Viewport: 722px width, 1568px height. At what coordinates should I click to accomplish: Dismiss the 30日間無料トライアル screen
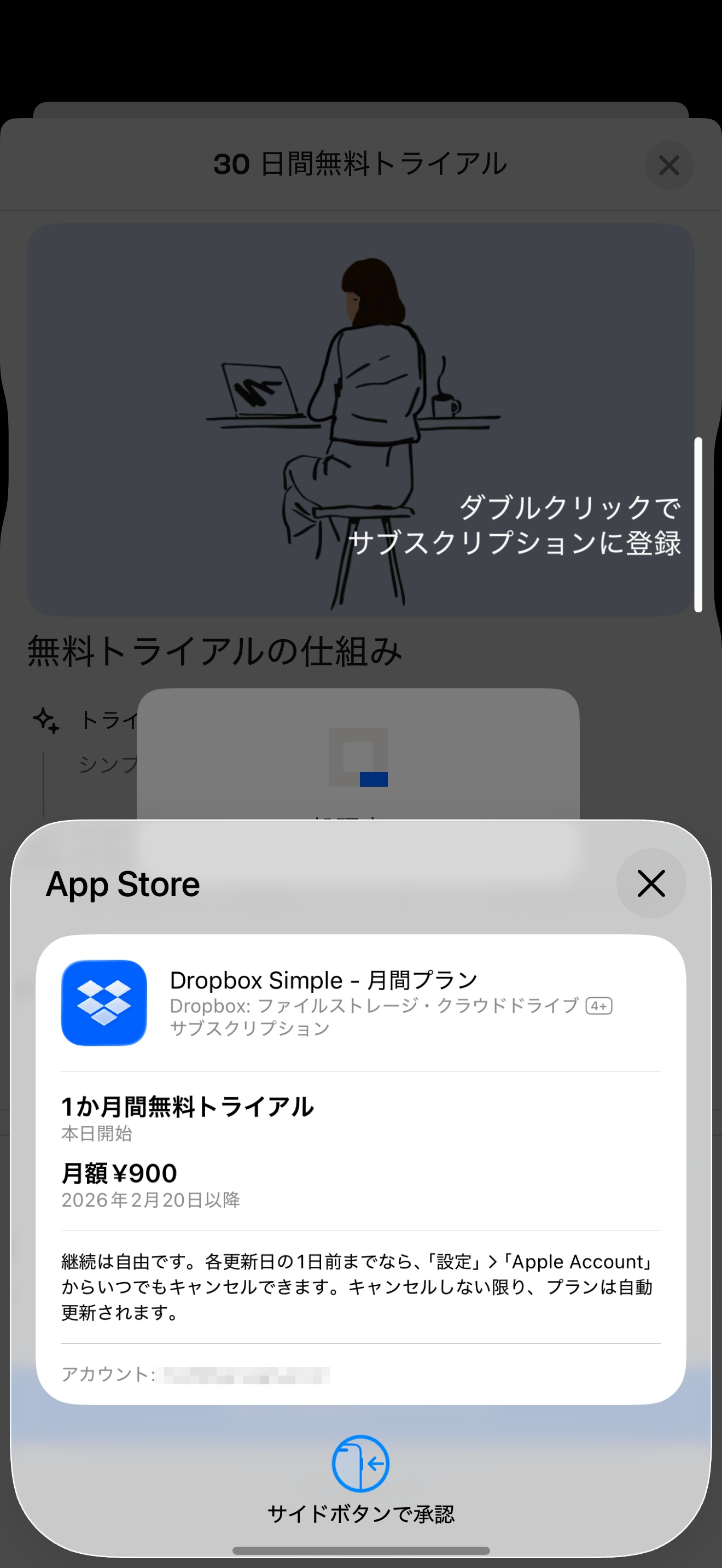point(669,165)
